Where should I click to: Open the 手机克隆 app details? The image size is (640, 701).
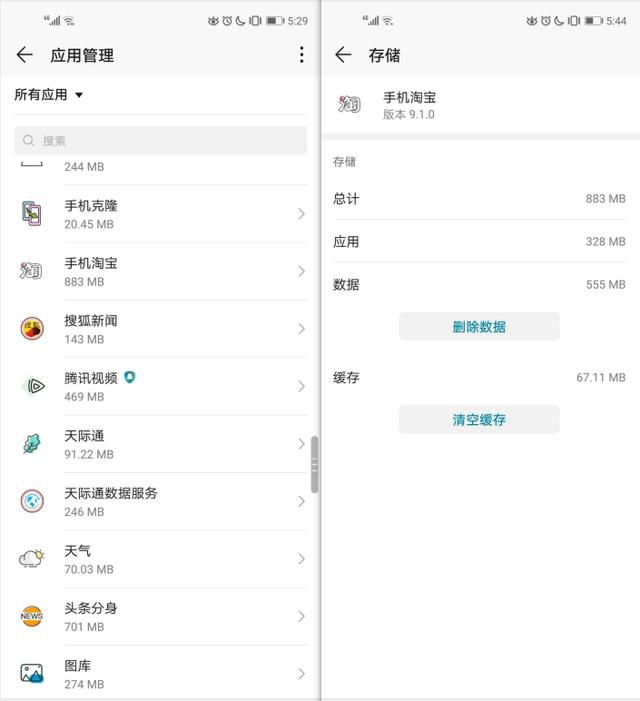point(160,214)
